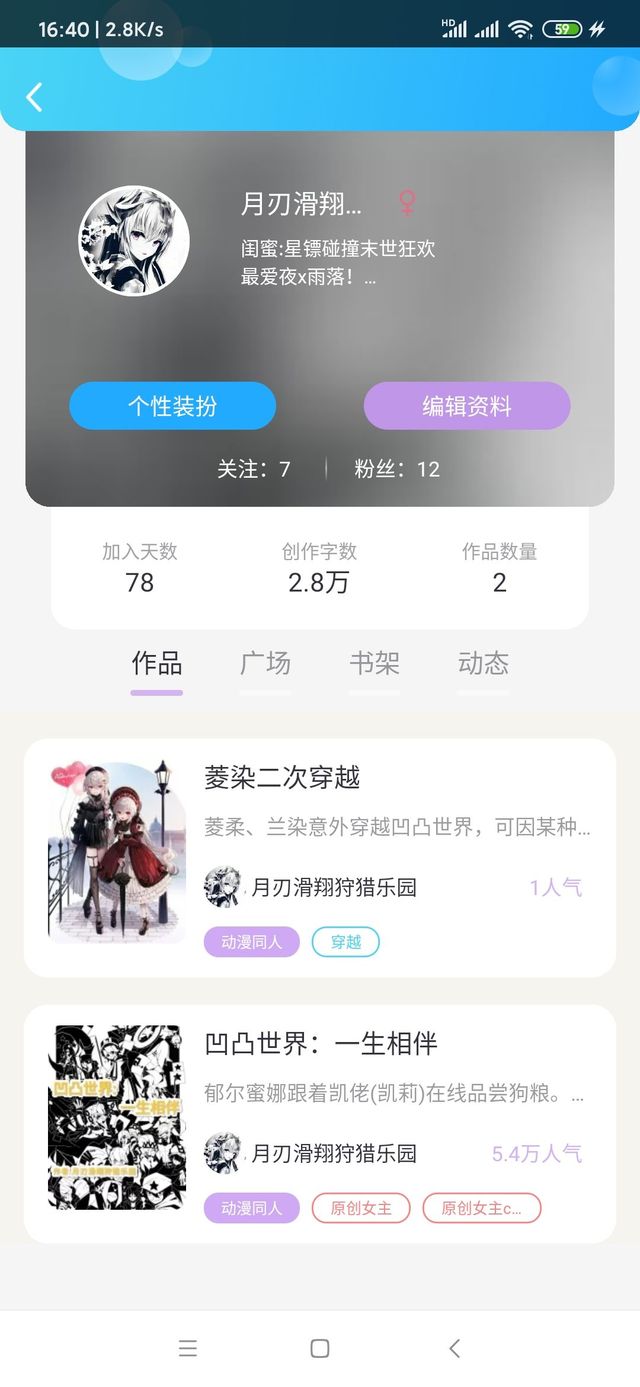Tap the profile avatar picture

tap(134, 241)
